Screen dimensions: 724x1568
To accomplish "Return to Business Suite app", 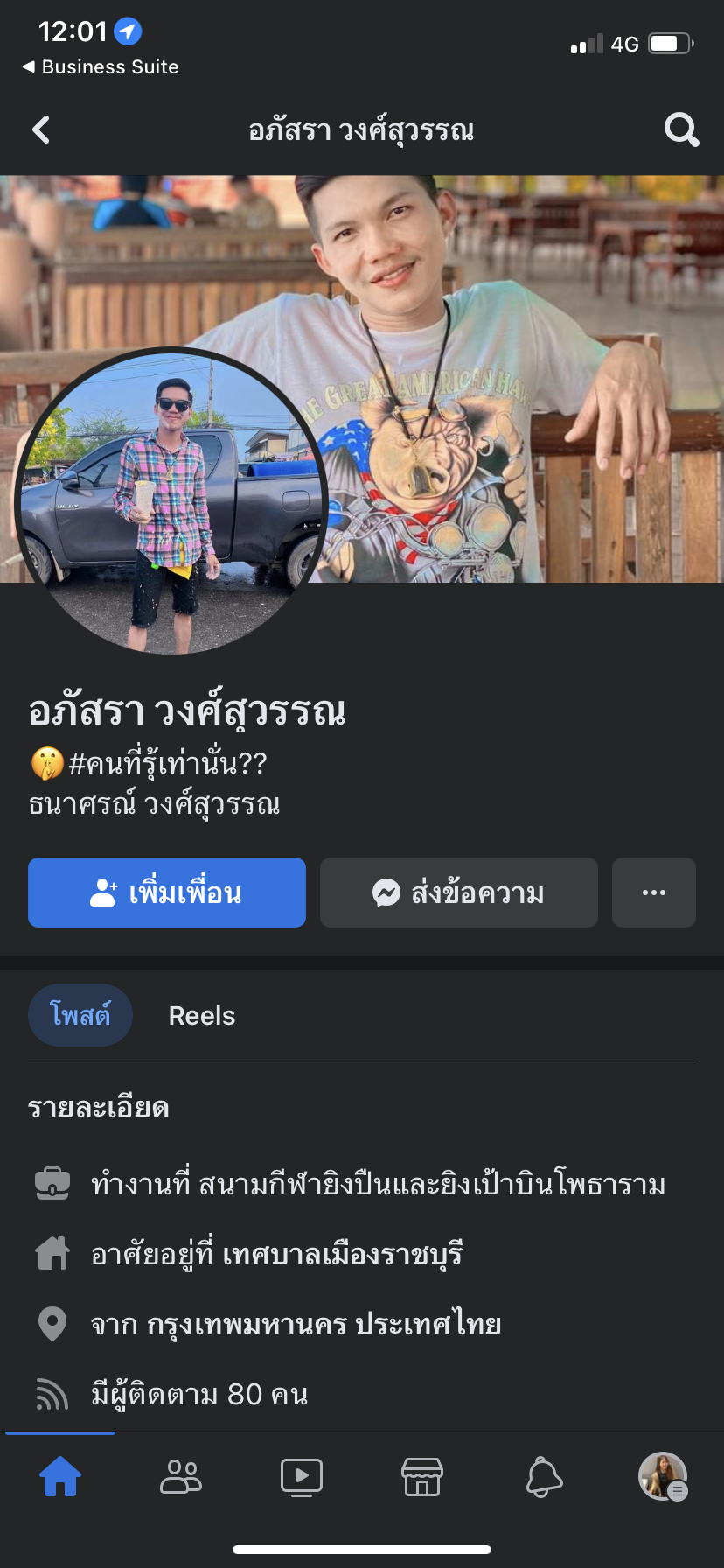I will tap(101, 67).
